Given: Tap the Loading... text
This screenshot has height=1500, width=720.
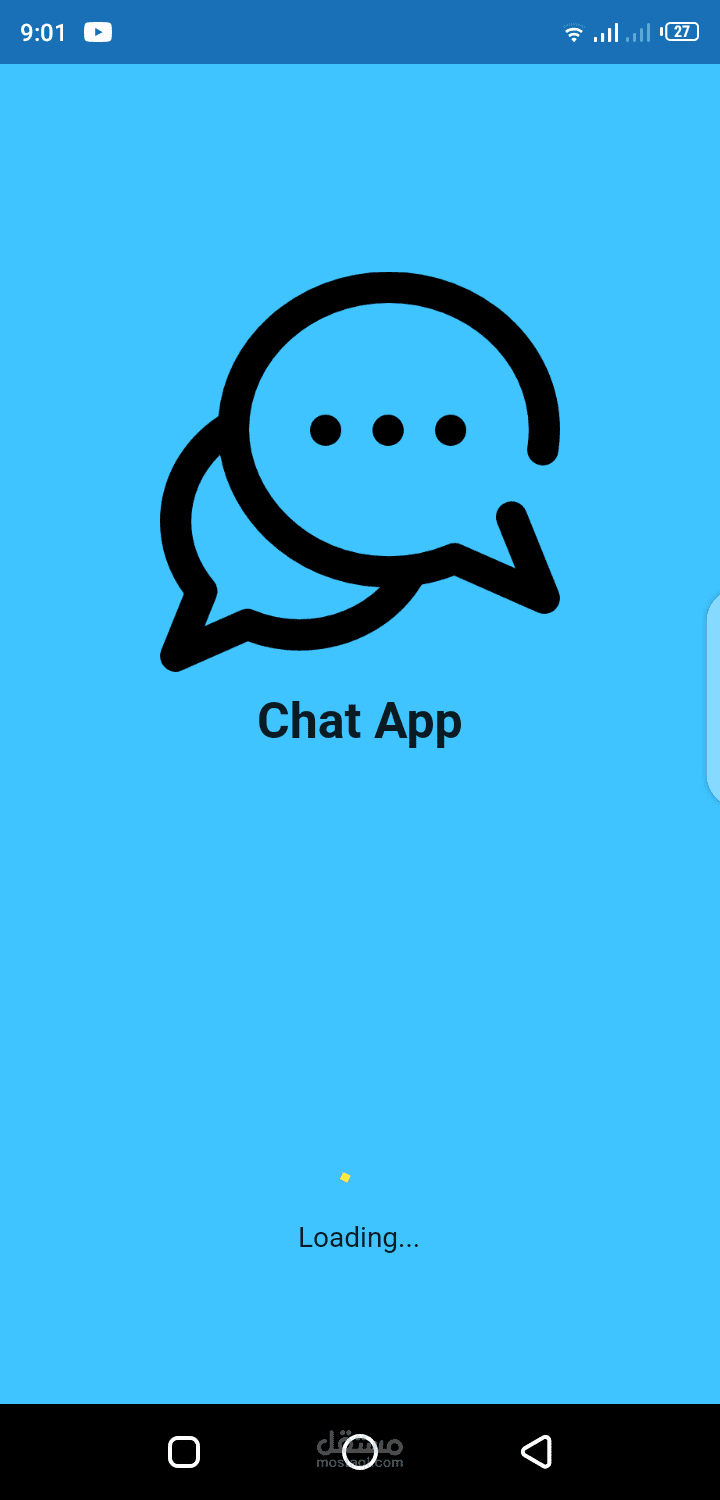Looking at the screenshot, I should click(x=358, y=1237).
